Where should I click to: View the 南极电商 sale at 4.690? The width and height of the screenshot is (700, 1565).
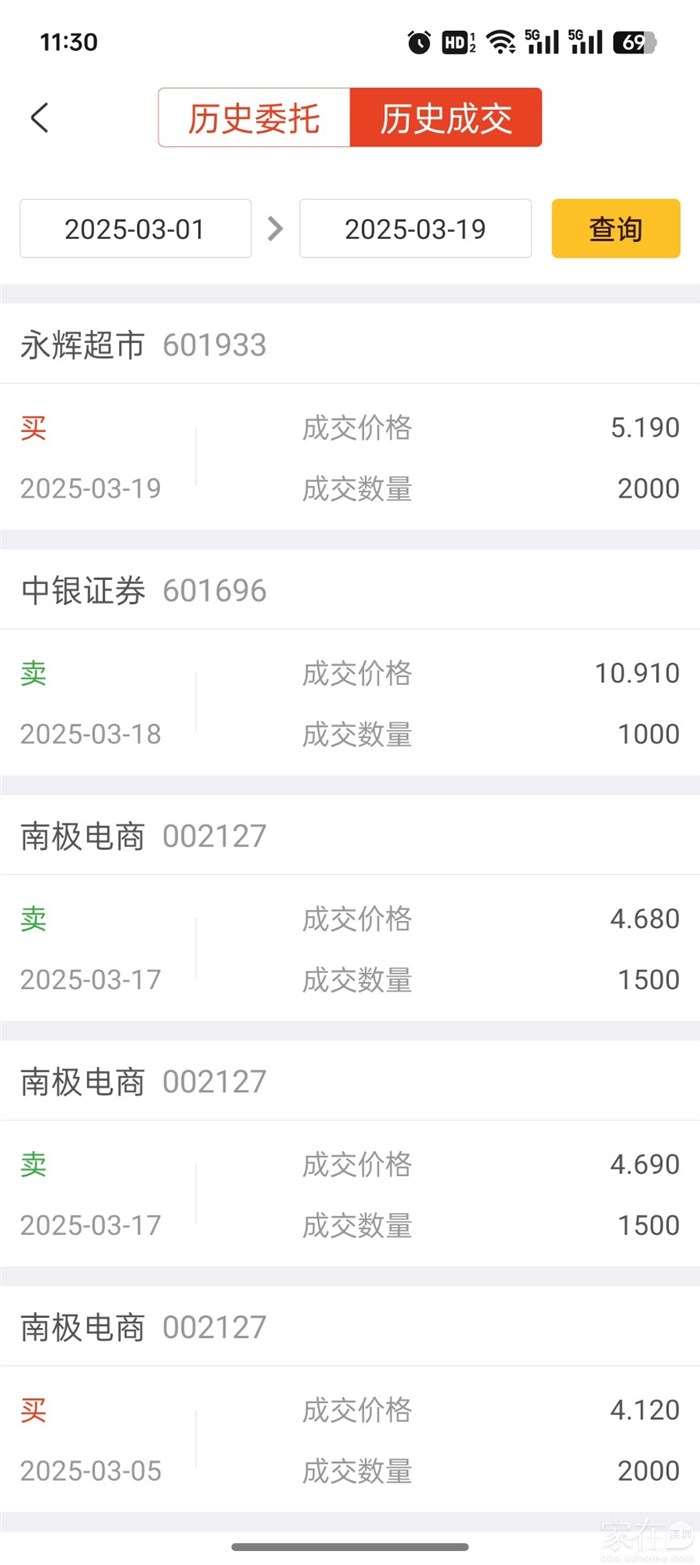pos(350,1195)
